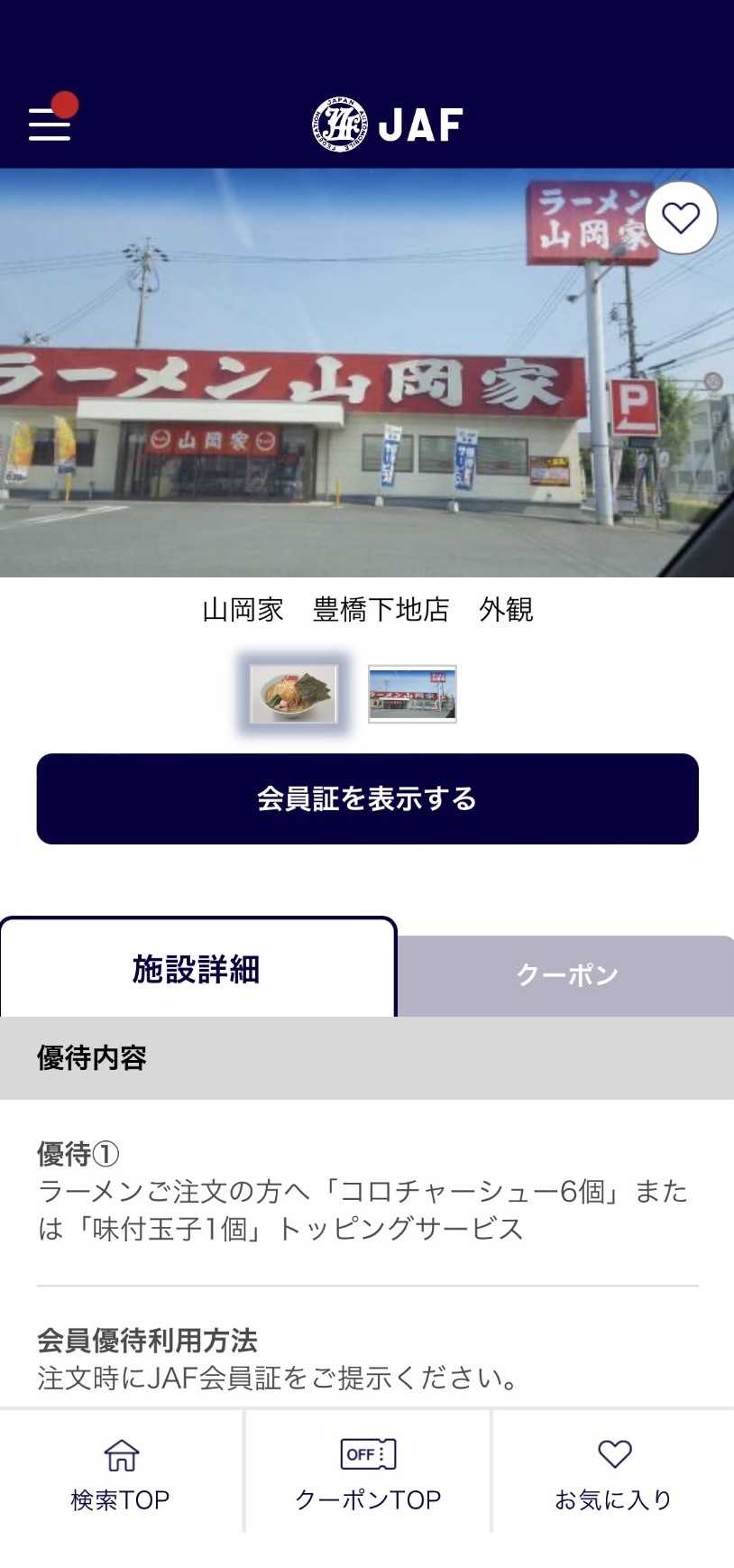Open クーポンTOP
734x1568 pixels.
point(368,1472)
